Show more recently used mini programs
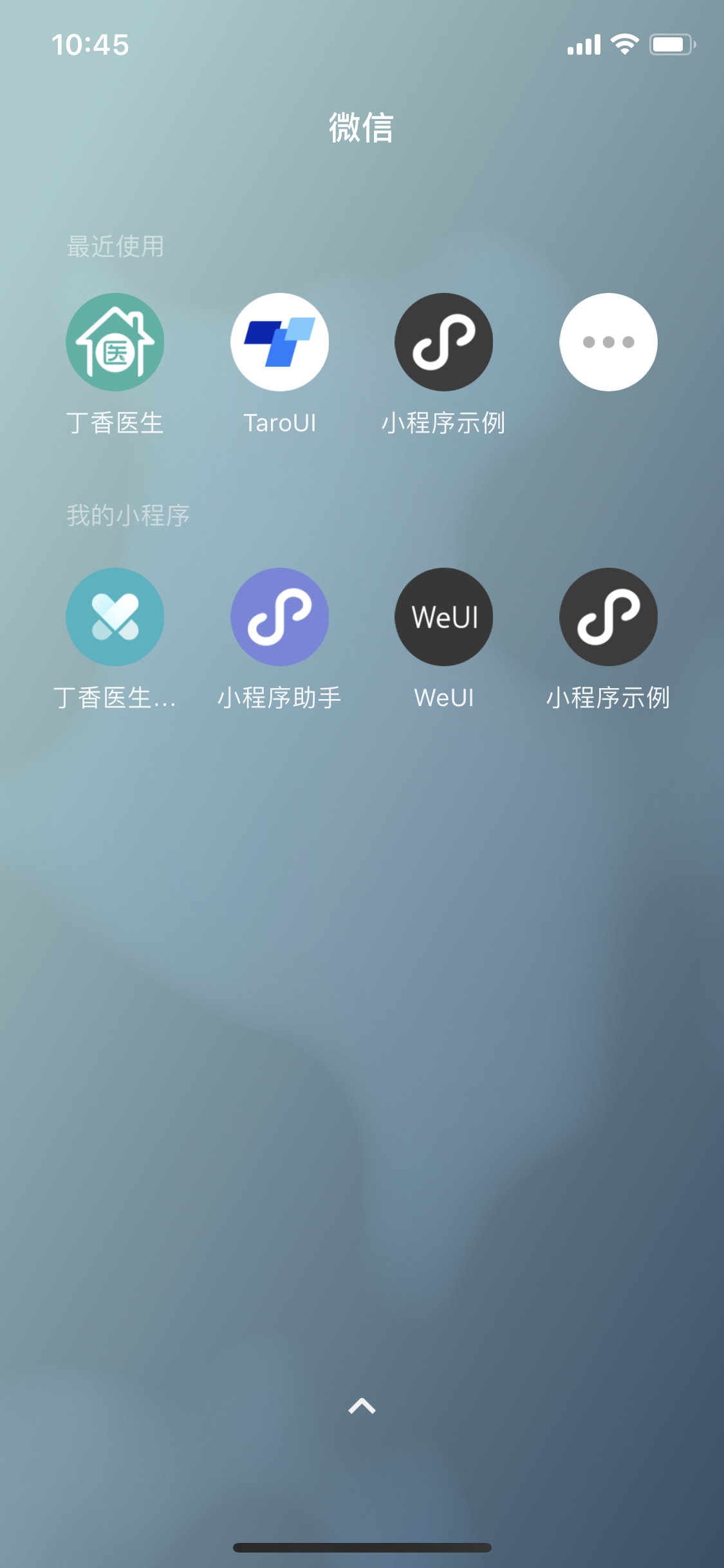724x1568 pixels. coord(609,342)
